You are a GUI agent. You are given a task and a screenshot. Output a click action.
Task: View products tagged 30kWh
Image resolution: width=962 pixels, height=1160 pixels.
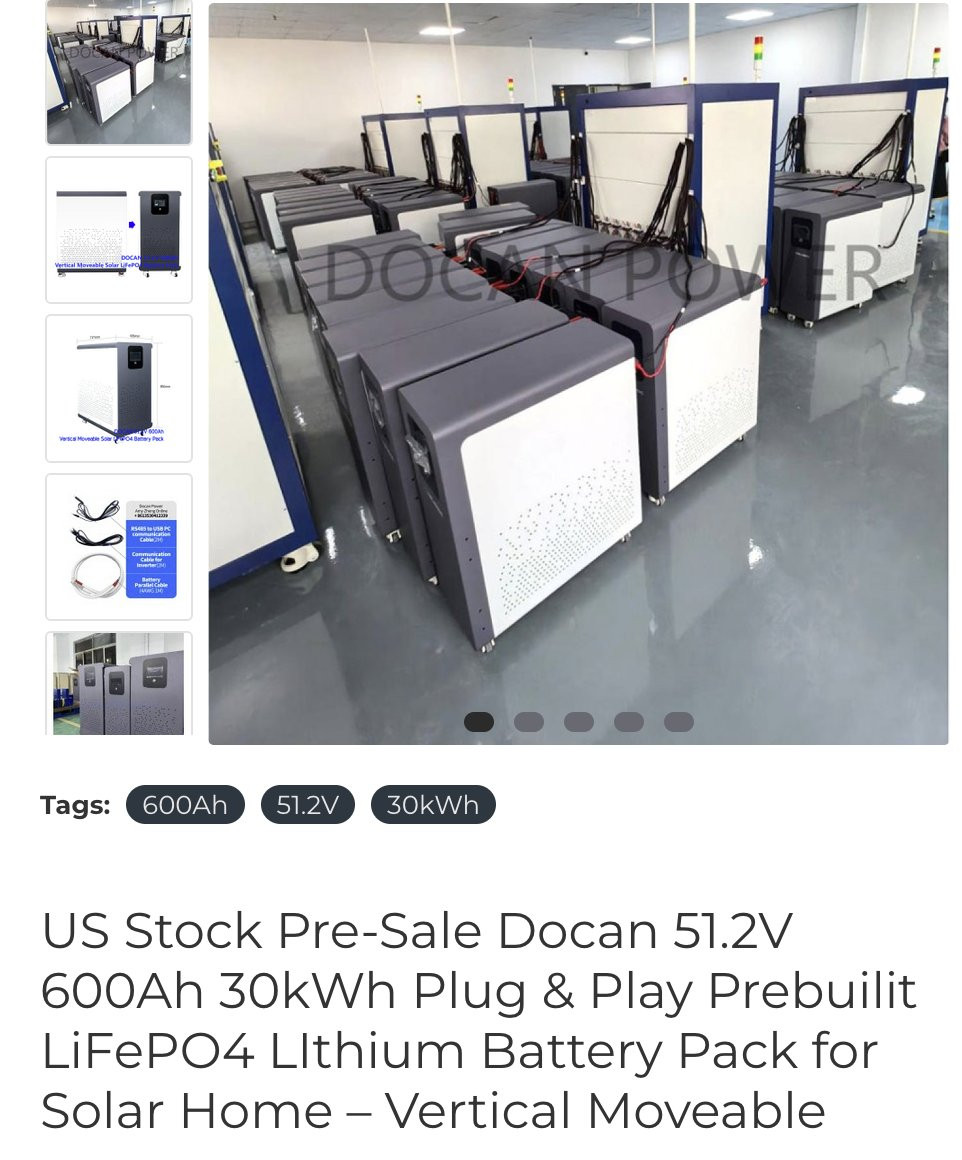pyautogui.click(x=433, y=805)
